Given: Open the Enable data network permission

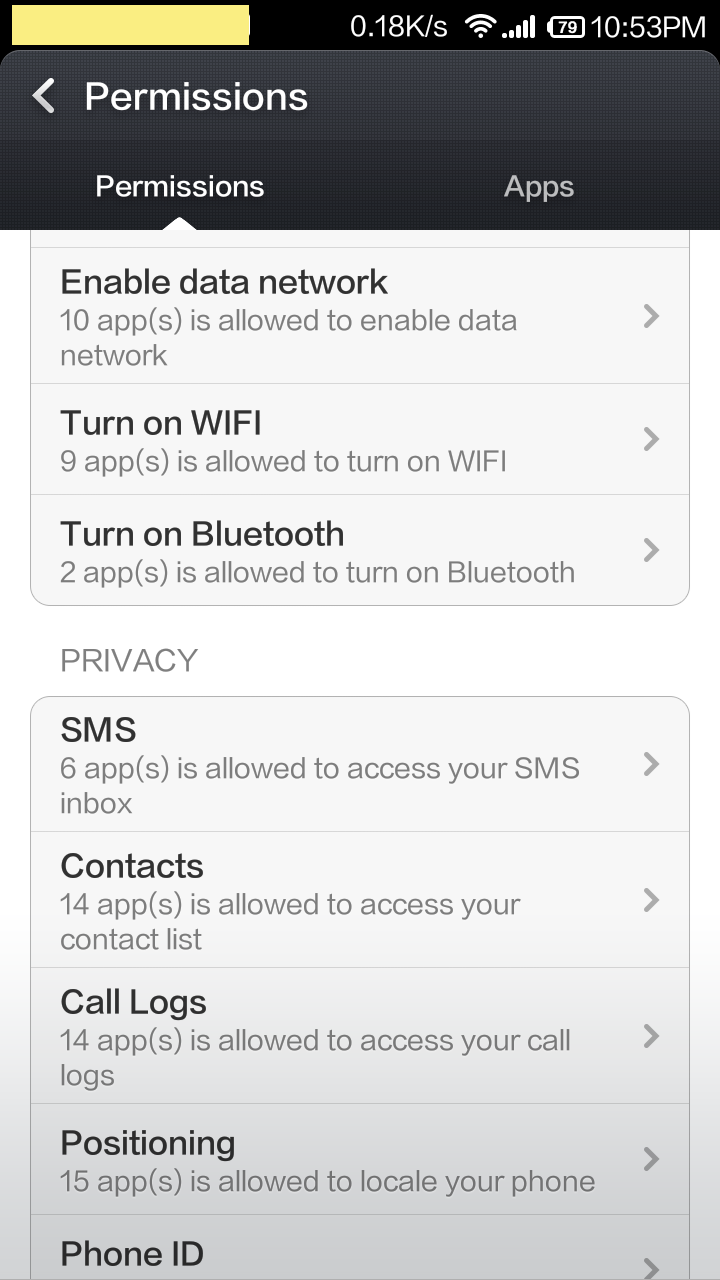Looking at the screenshot, I should point(360,316).
